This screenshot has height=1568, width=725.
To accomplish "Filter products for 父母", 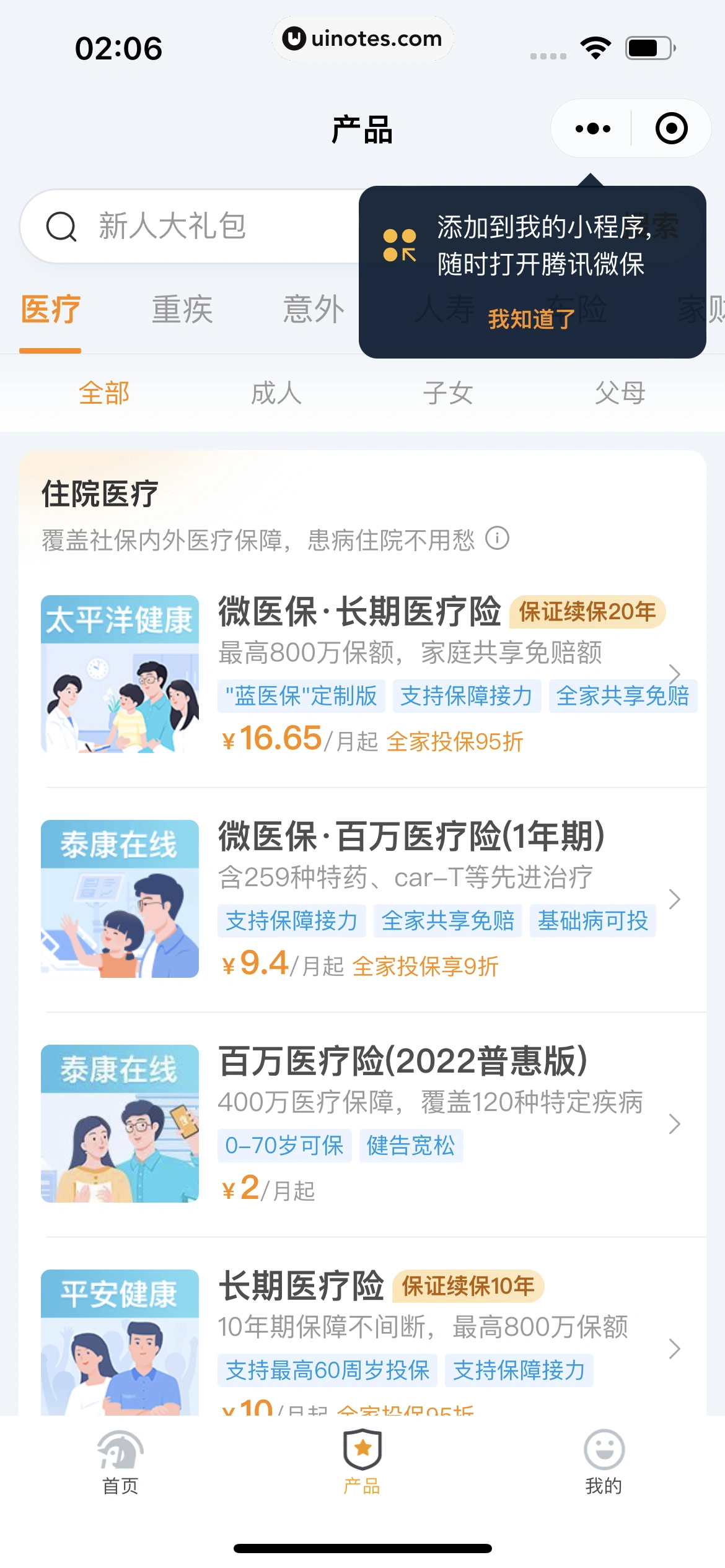I will point(620,393).
